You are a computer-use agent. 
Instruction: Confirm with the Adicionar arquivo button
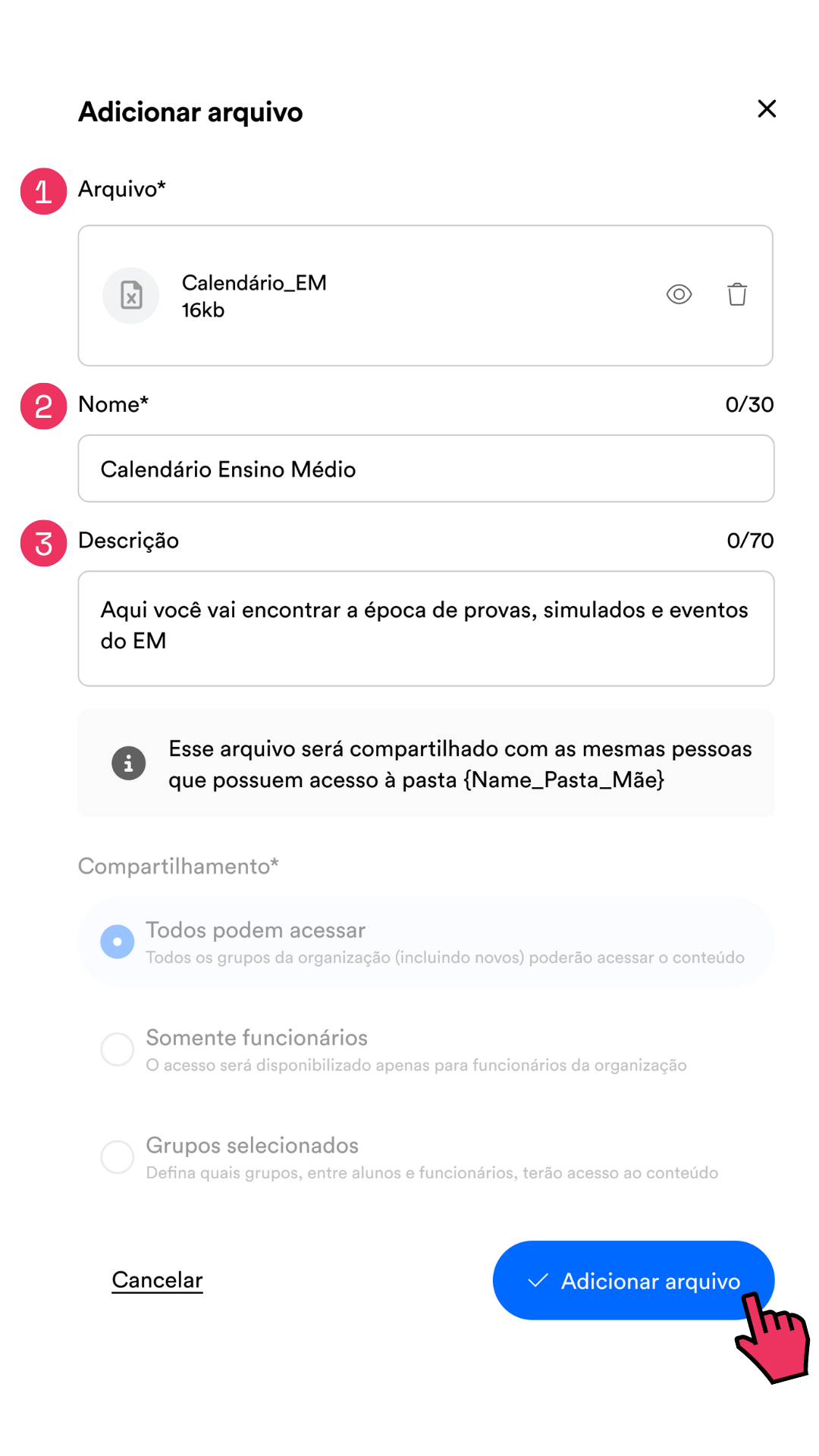pos(633,1280)
